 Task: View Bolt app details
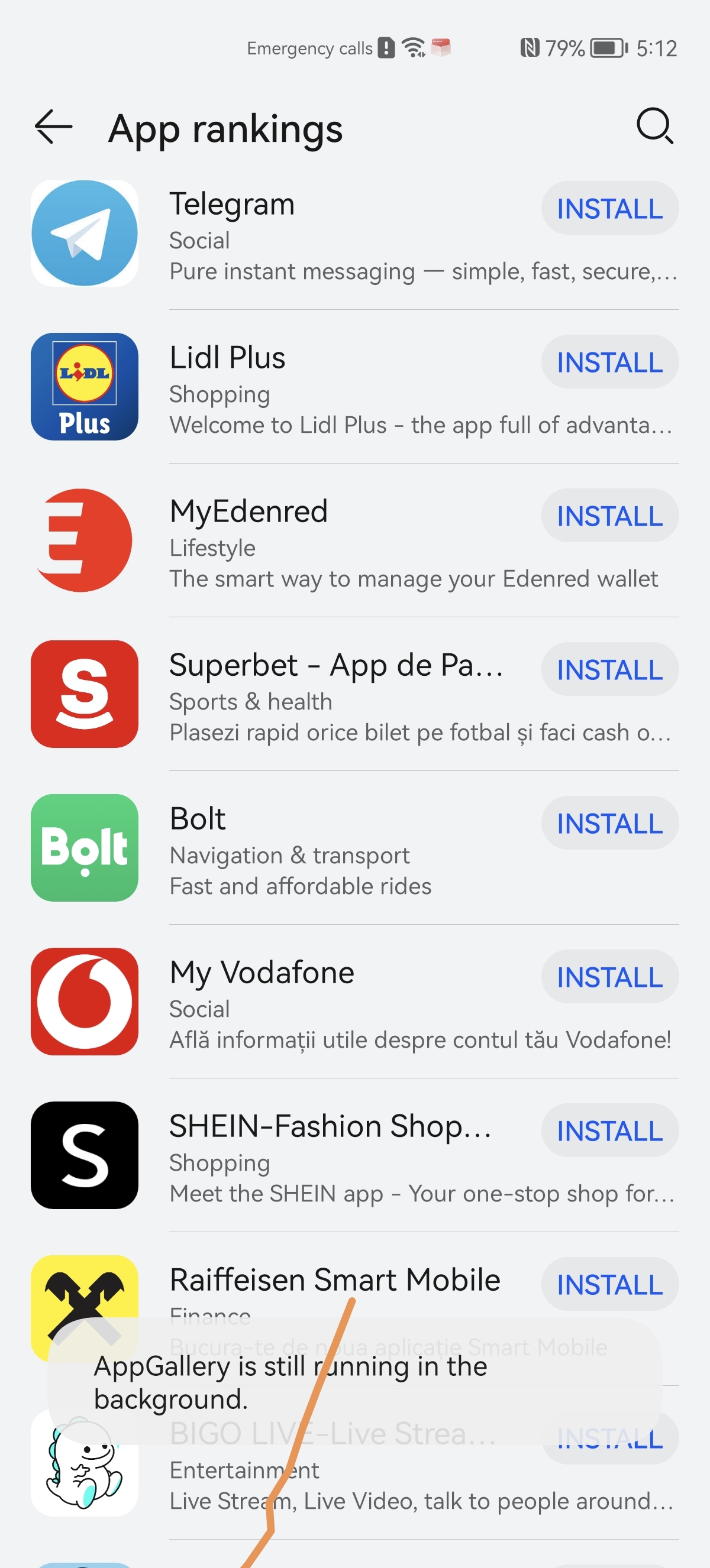point(355,848)
